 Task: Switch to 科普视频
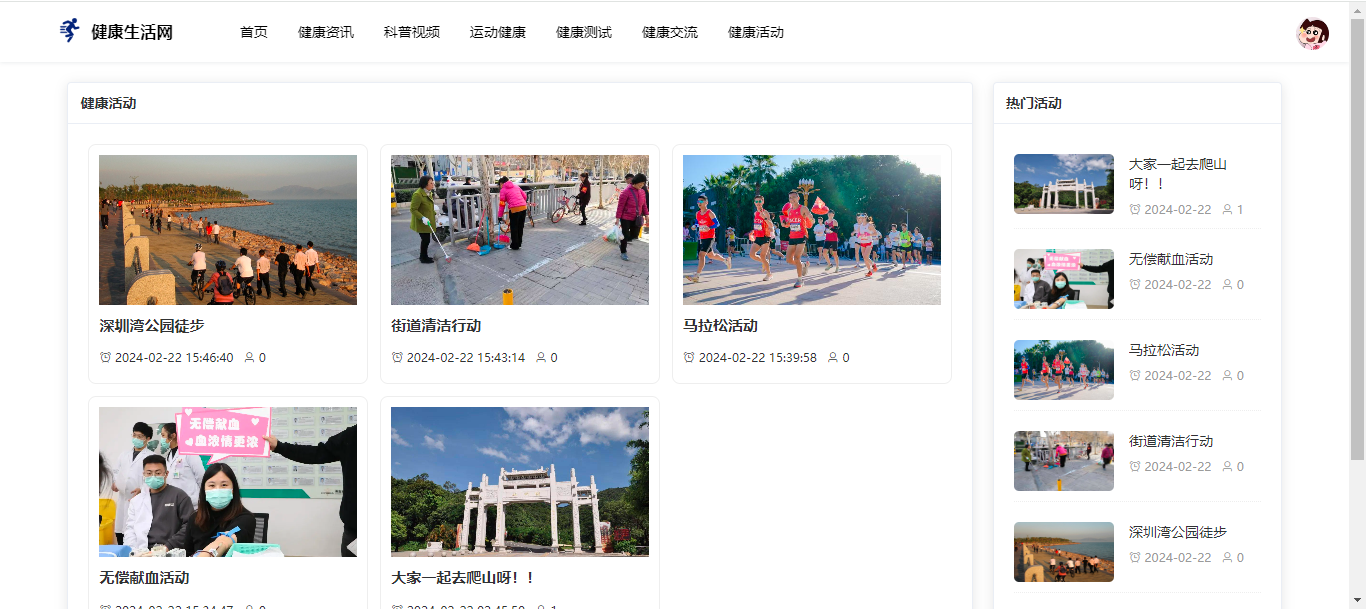coord(412,32)
